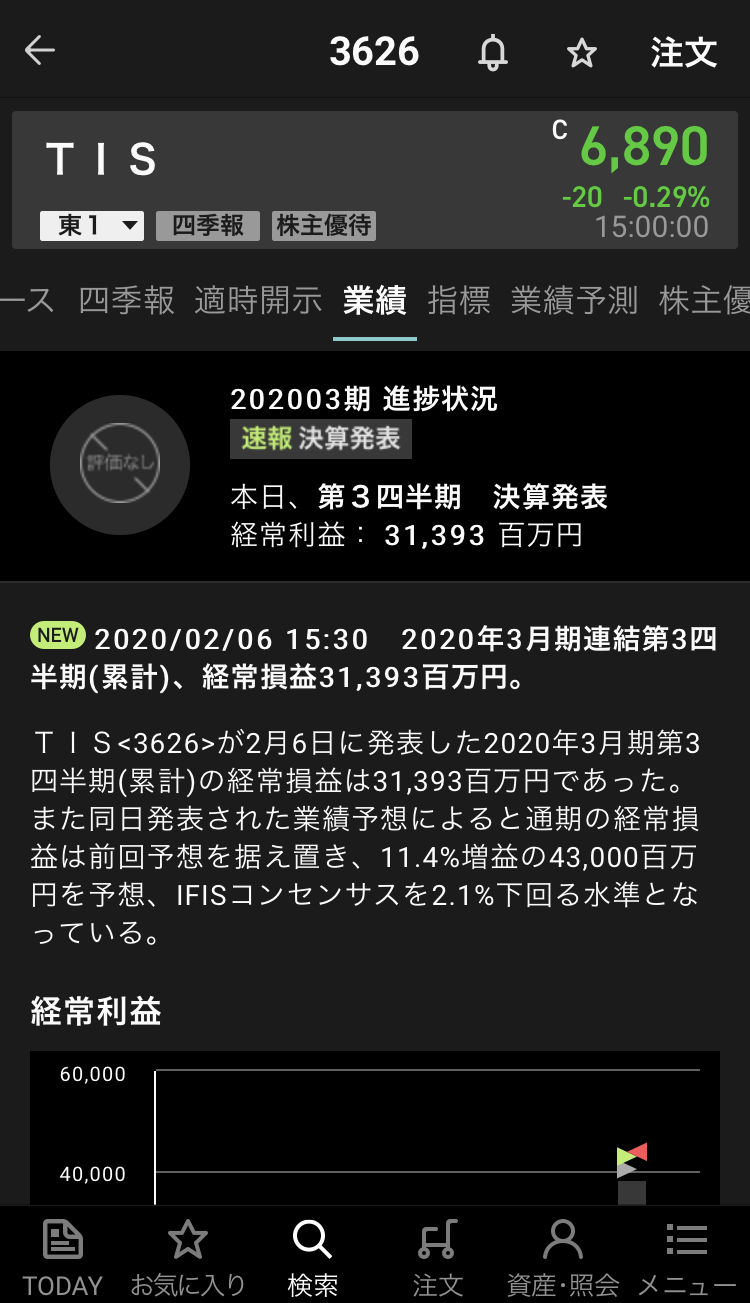Select the 業績 tab
Image resolution: width=750 pixels, height=1303 pixels.
[375, 300]
